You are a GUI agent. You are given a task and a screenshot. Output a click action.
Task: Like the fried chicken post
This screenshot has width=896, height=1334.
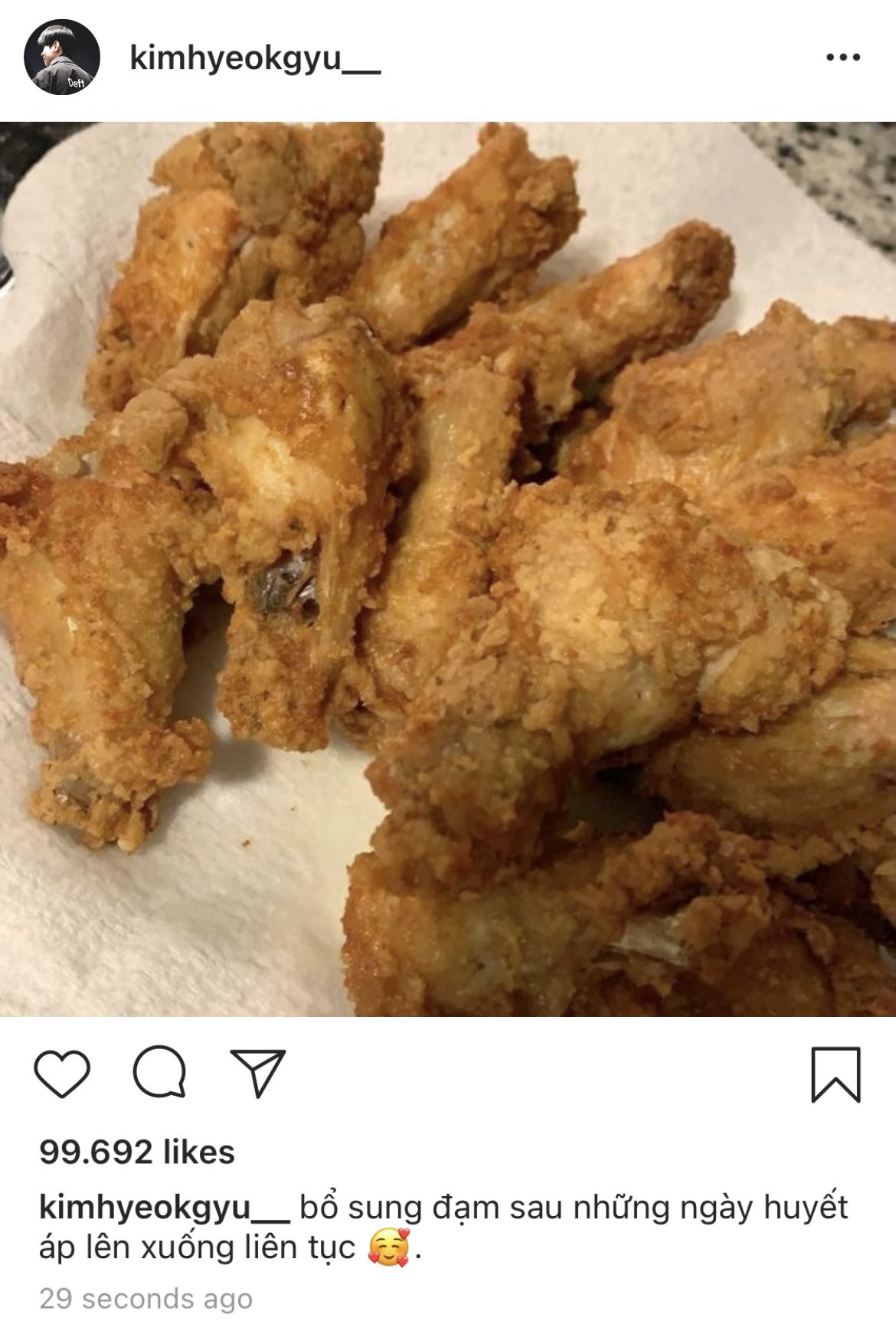62,1073
